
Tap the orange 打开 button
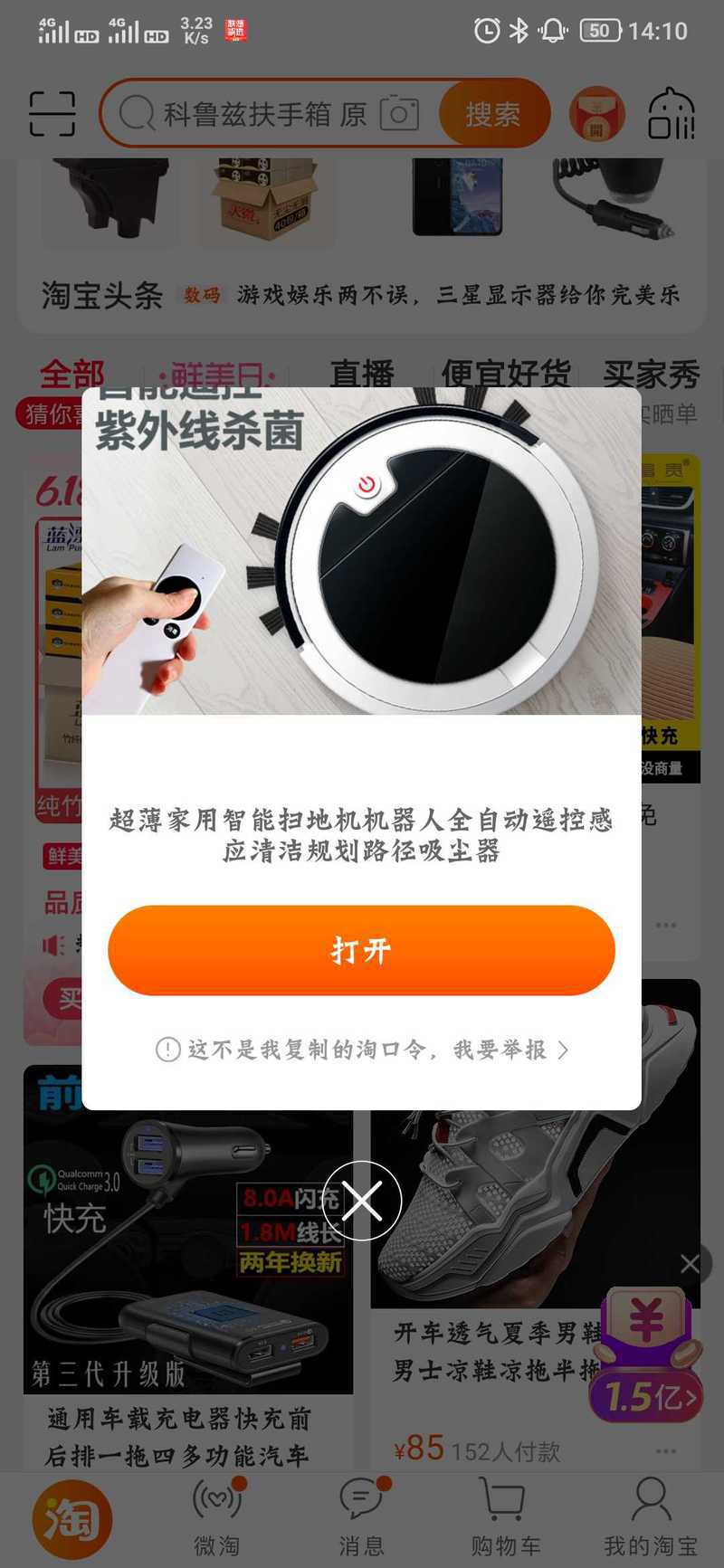[x=361, y=950]
